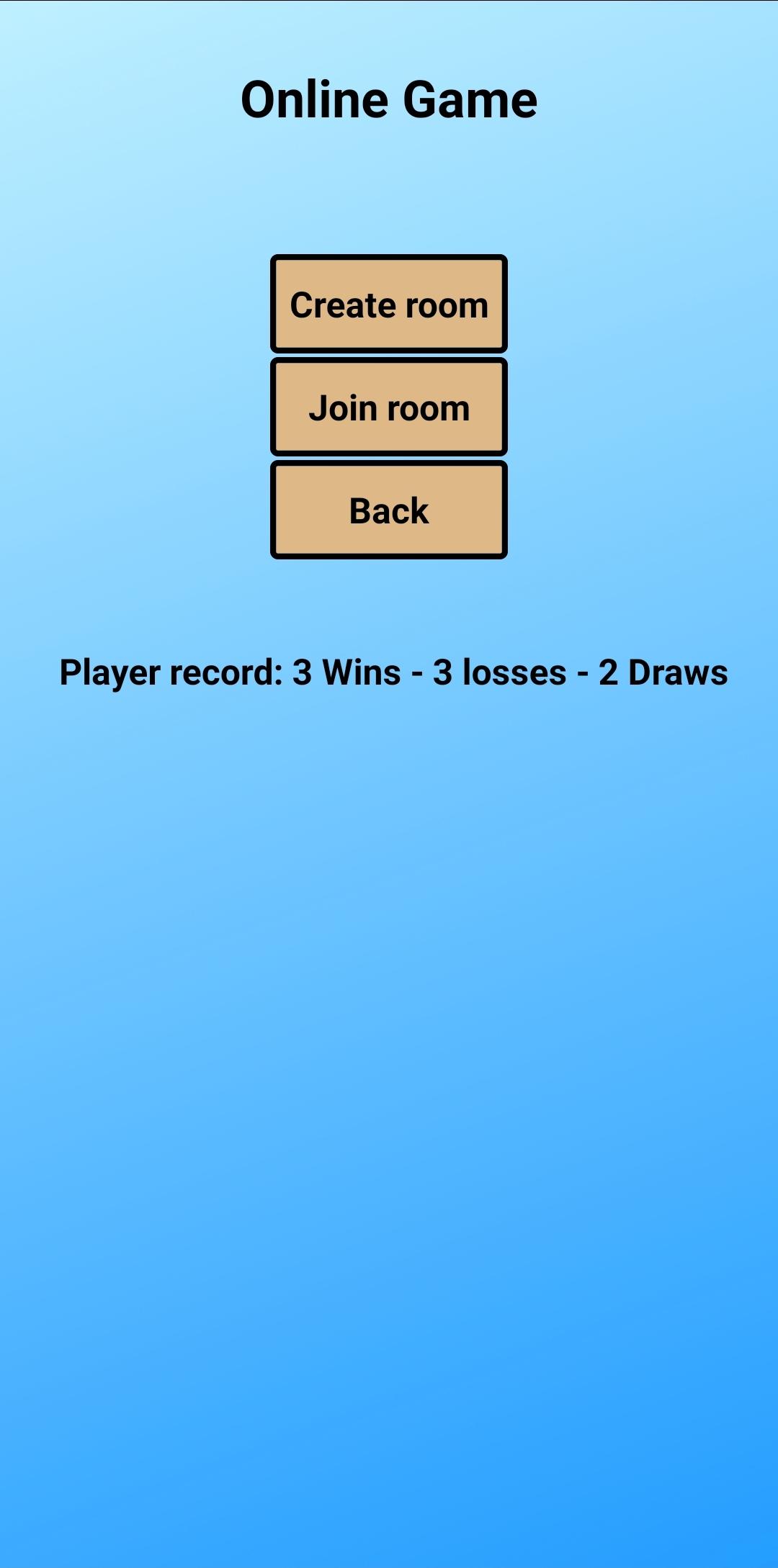Go back using the Back button
This screenshot has height=1568, width=778.
(389, 510)
